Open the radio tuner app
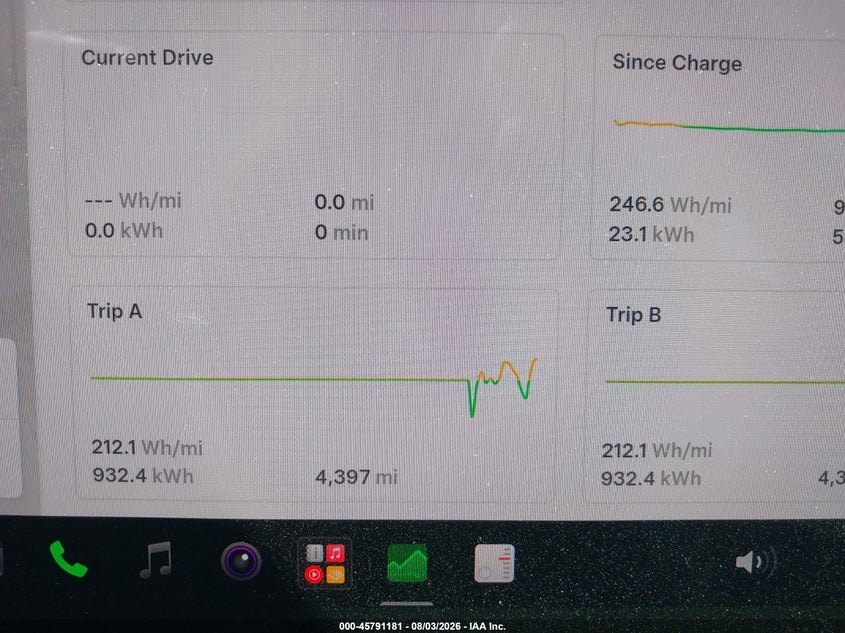 pyautogui.click(x=494, y=564)
